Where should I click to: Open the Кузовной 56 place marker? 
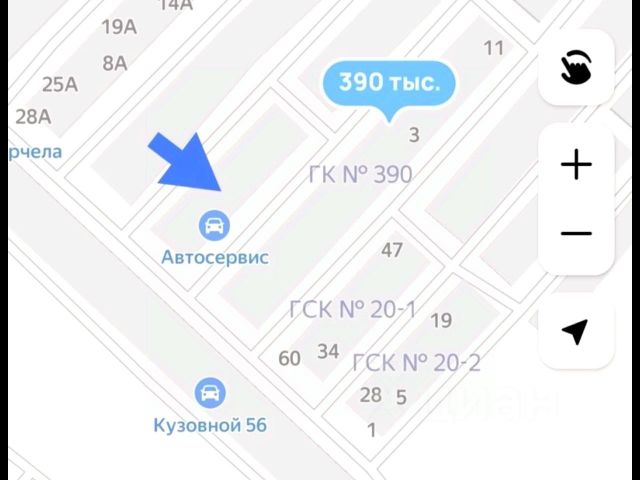(x=210, y=392)
